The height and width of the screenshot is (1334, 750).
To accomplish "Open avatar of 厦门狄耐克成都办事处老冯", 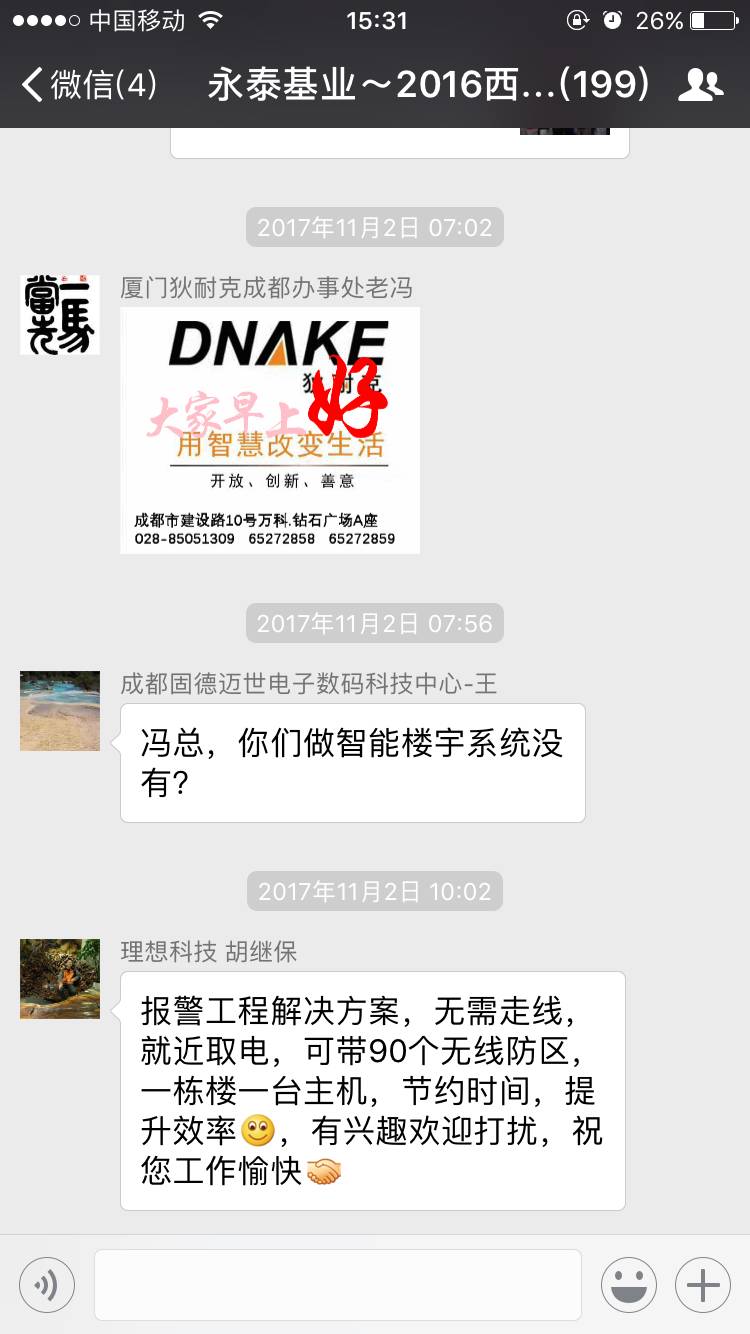I will pyautogui.click(x=60, y=314).
